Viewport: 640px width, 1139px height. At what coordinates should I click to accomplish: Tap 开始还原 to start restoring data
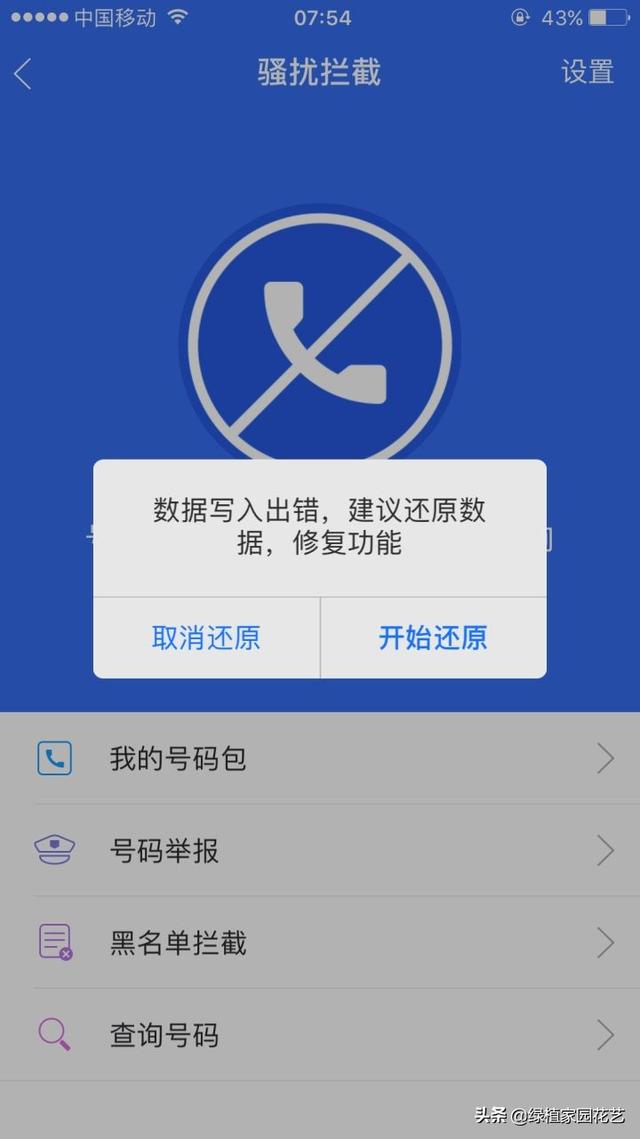(433, 638)
